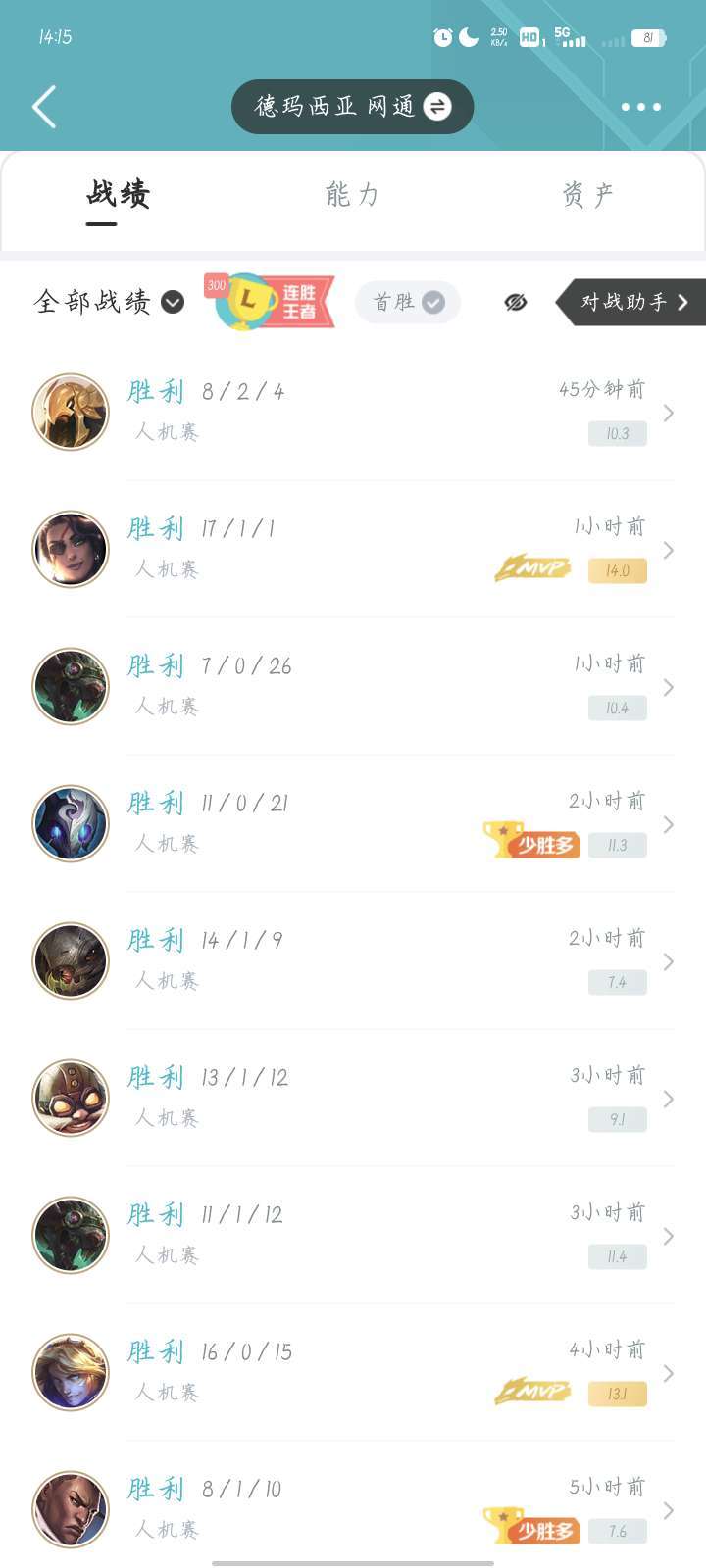Viewport: 706px width, 1568px height.
Task: Tap the 少胜多 trophy on the 11/0/21 match
Action: [x=530, y=843]
